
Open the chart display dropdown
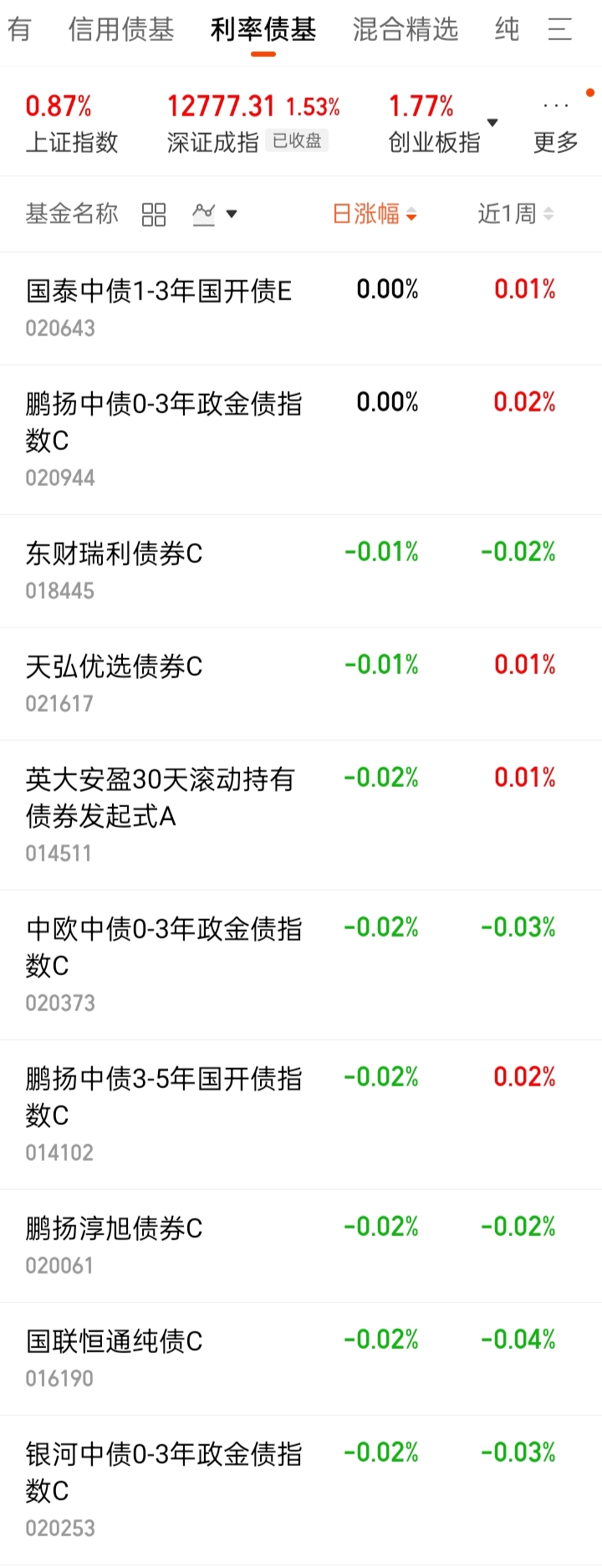[x=215, y=214]
